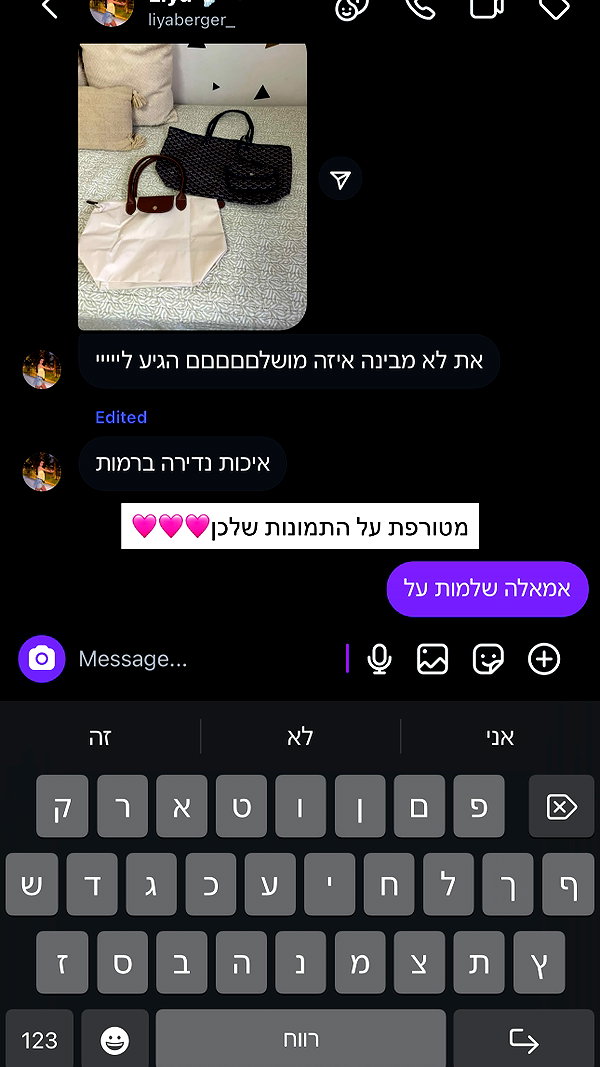Screen dimensions: 600x1067
Task: Open the emoji keyboard
Action: point(115,1038)
